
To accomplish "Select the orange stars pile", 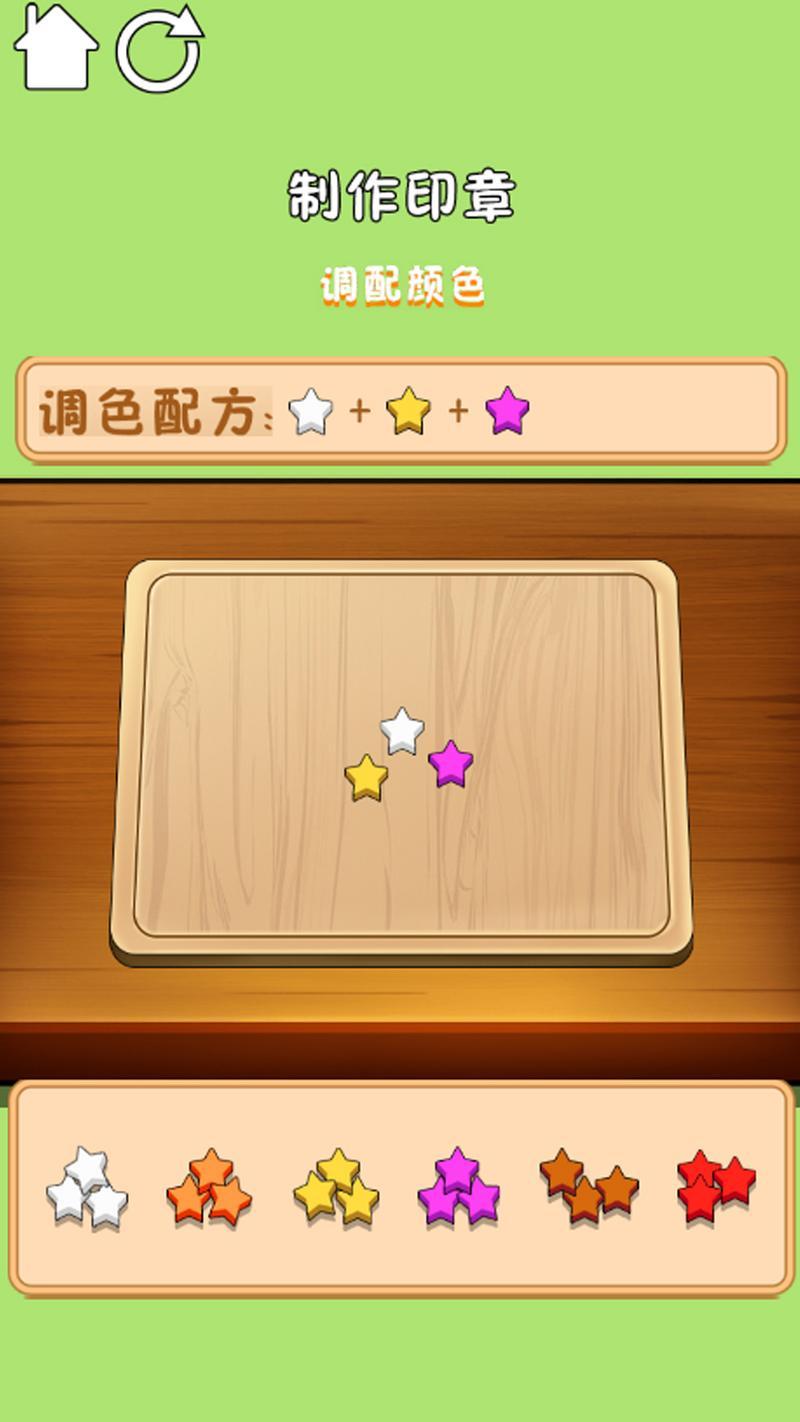I will point(209,1188).
